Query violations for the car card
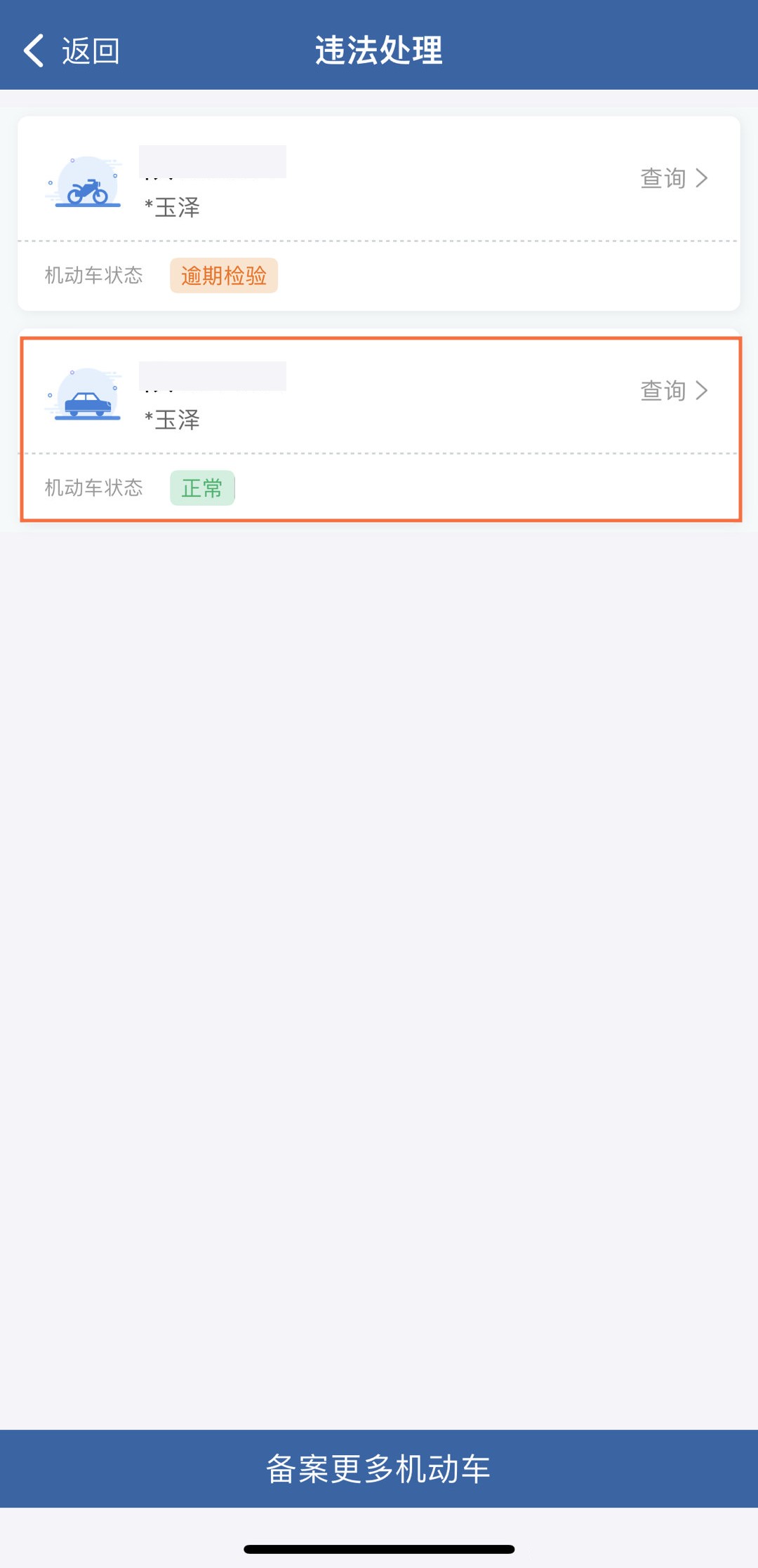Screen dimensions: 758x1568 tap(672, 391)
